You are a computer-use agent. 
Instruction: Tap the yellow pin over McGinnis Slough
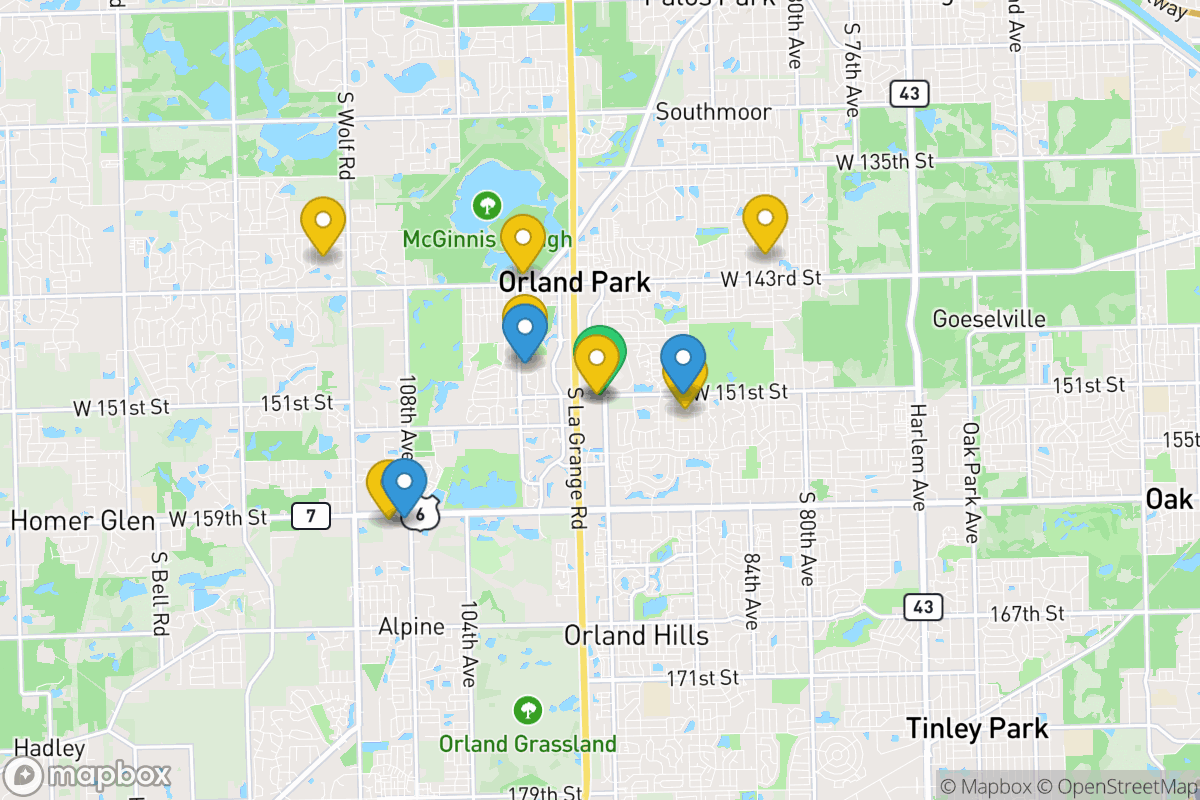point(522,240)
